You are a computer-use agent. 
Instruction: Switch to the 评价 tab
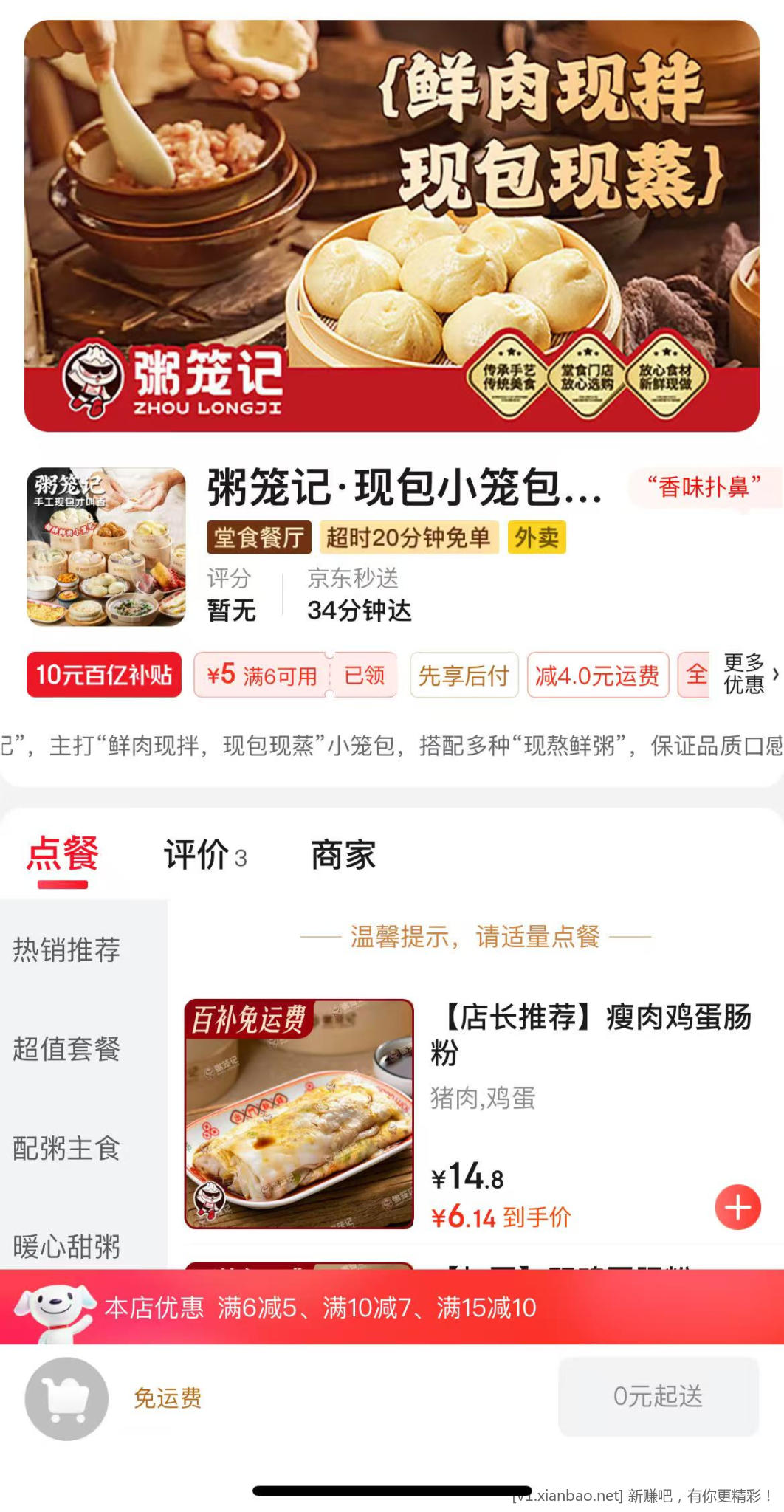point(204,856)
